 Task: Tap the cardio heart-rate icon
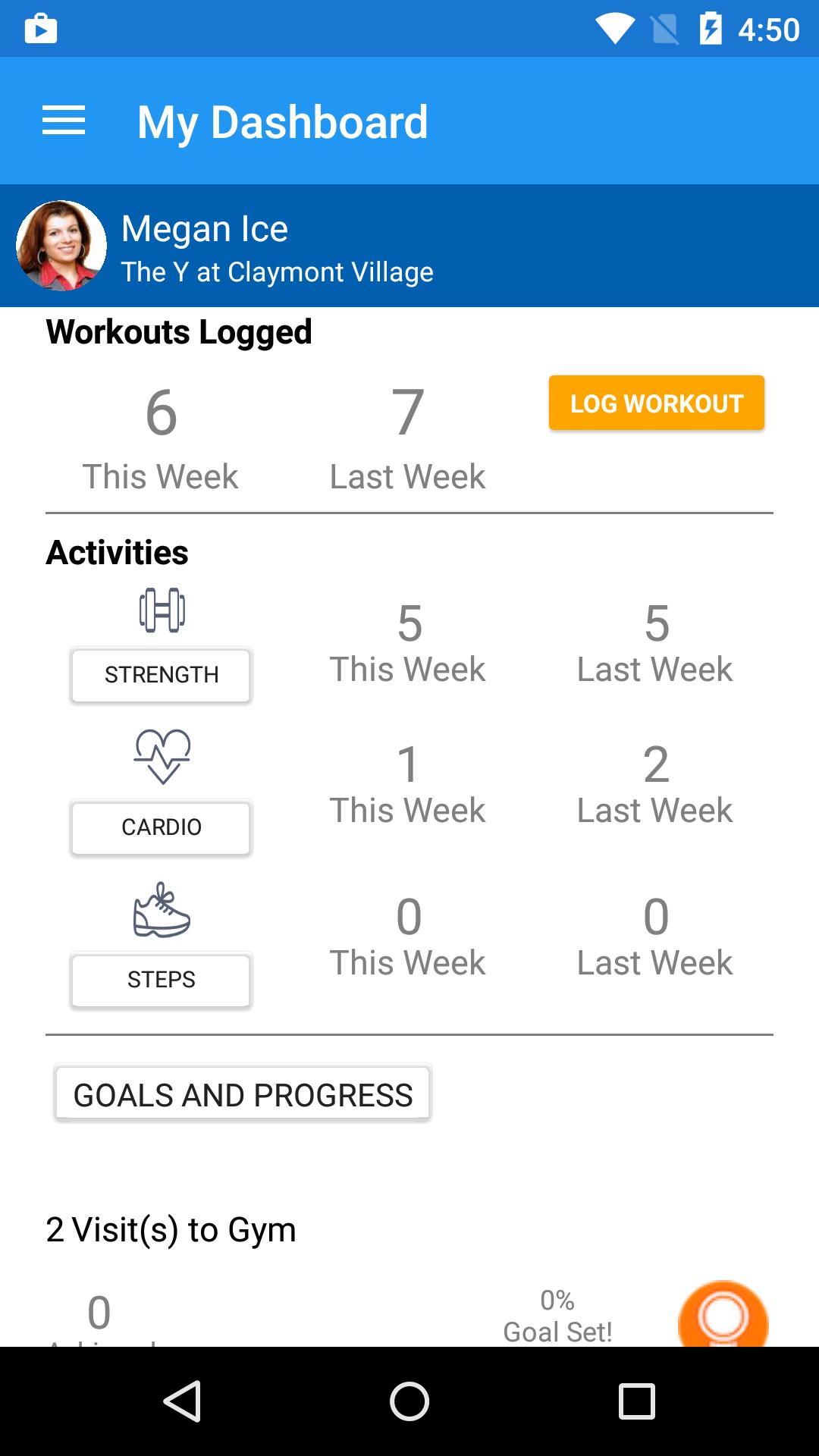(161, 758)
